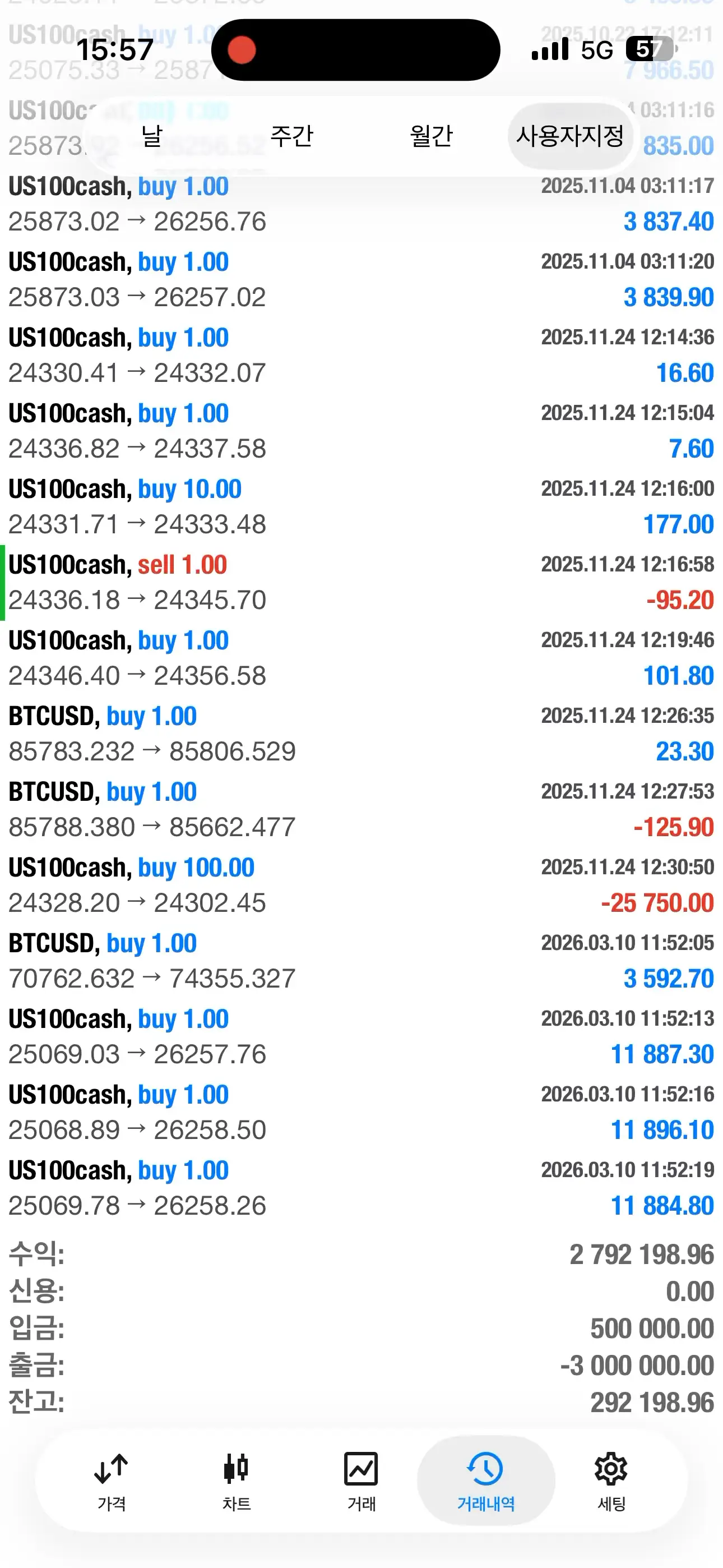Viewport: 723px width, 1568px height.
Task: View the BTCUSD trade with 23.30 profit
Action: (361, 734)
